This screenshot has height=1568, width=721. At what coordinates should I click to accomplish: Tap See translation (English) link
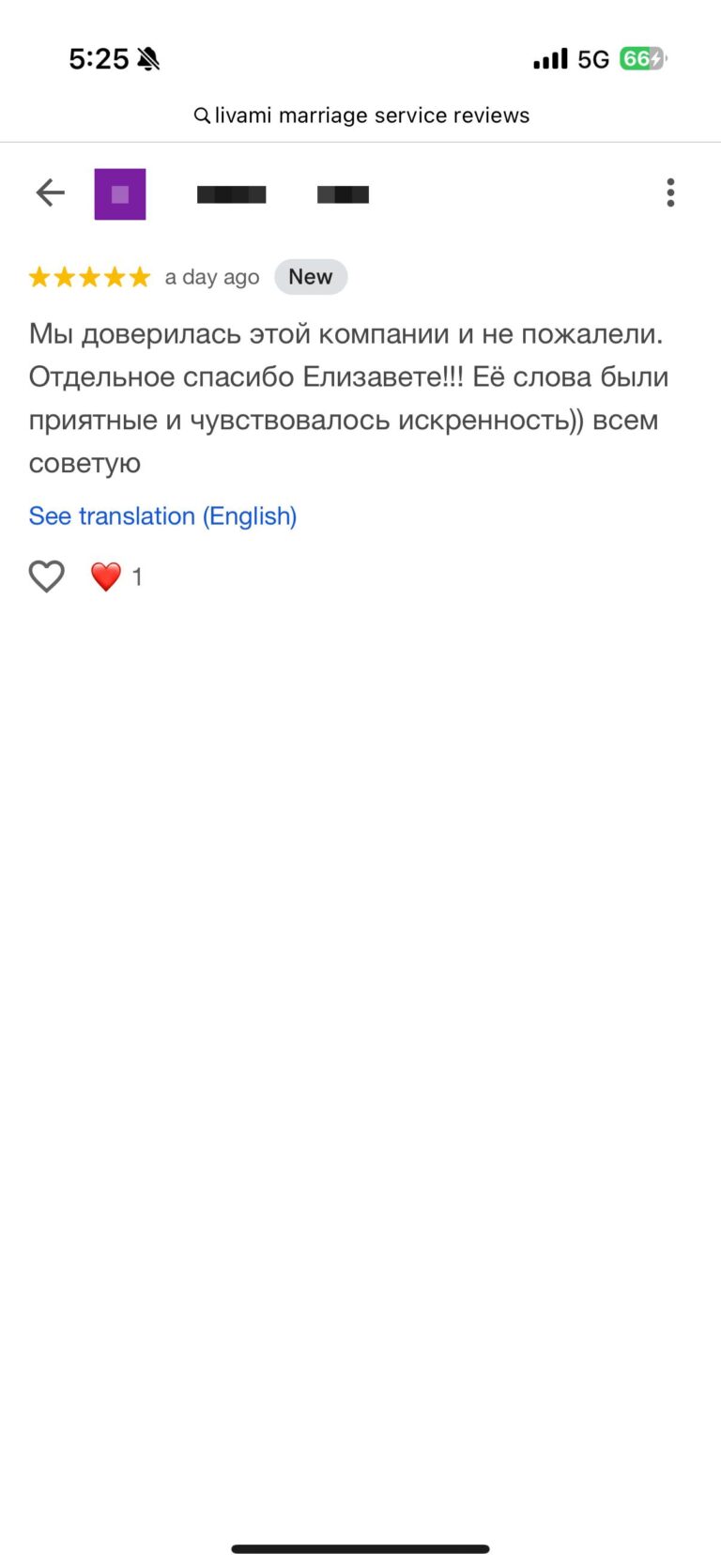(162, 516)
